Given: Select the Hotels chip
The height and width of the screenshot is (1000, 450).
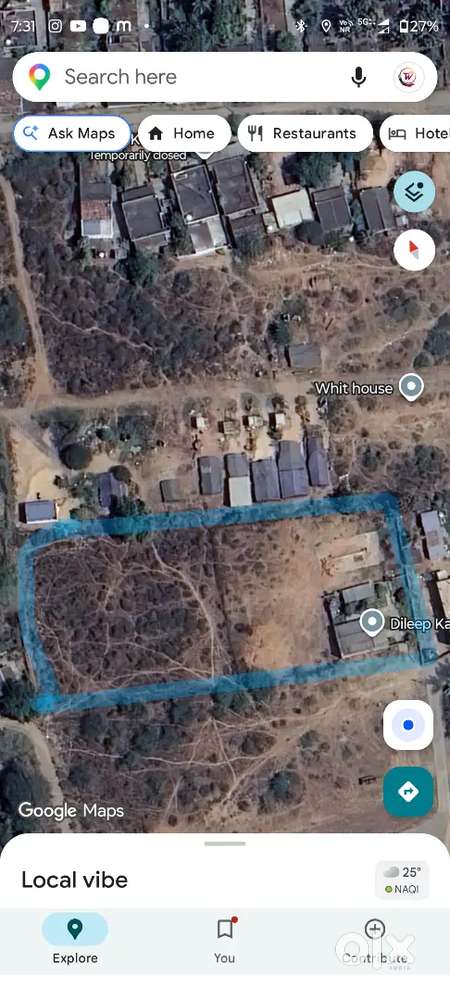Looking at the screenshot, I should [x=415, y=133].
